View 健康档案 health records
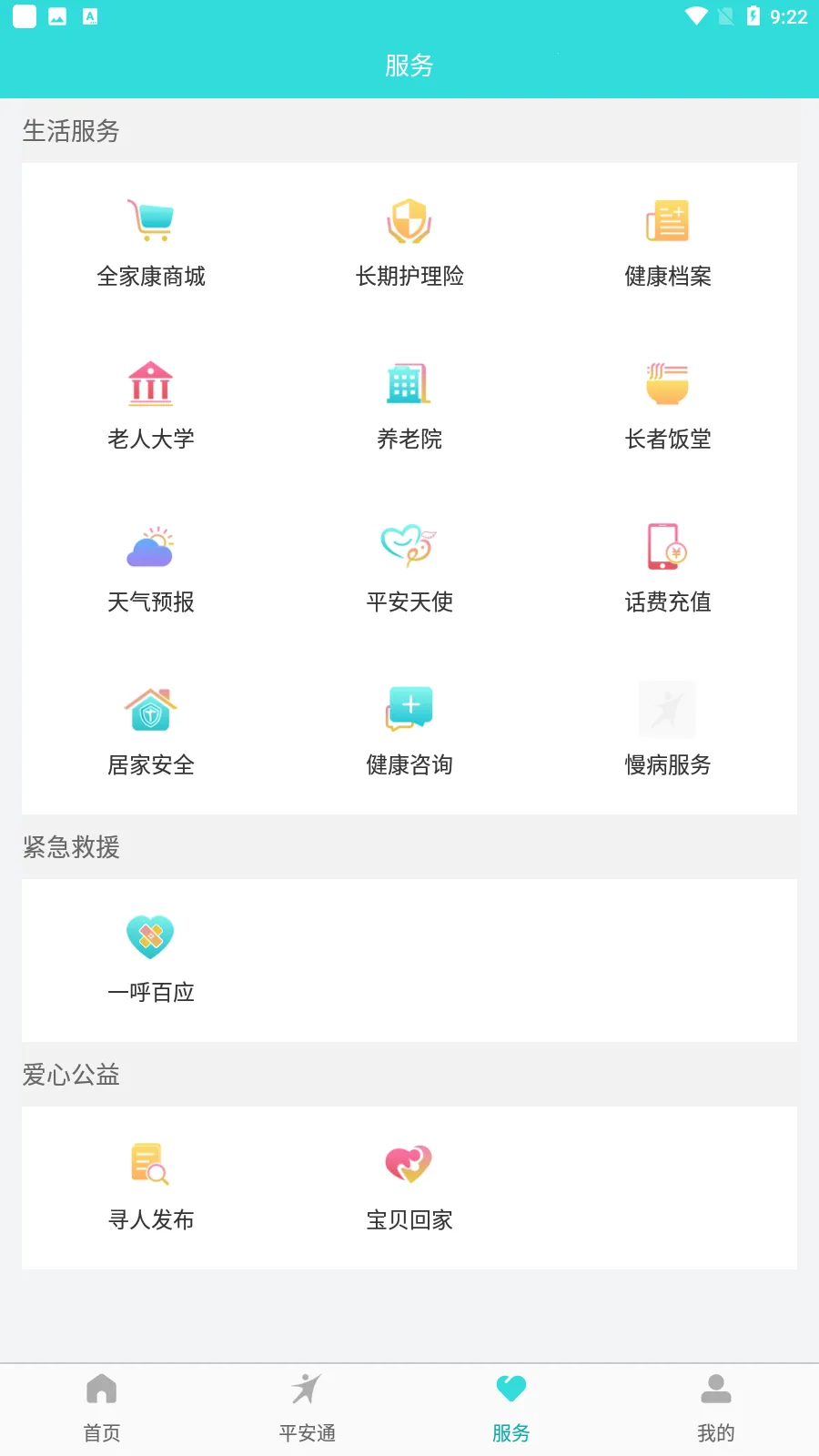 click(x=668, y=243)
